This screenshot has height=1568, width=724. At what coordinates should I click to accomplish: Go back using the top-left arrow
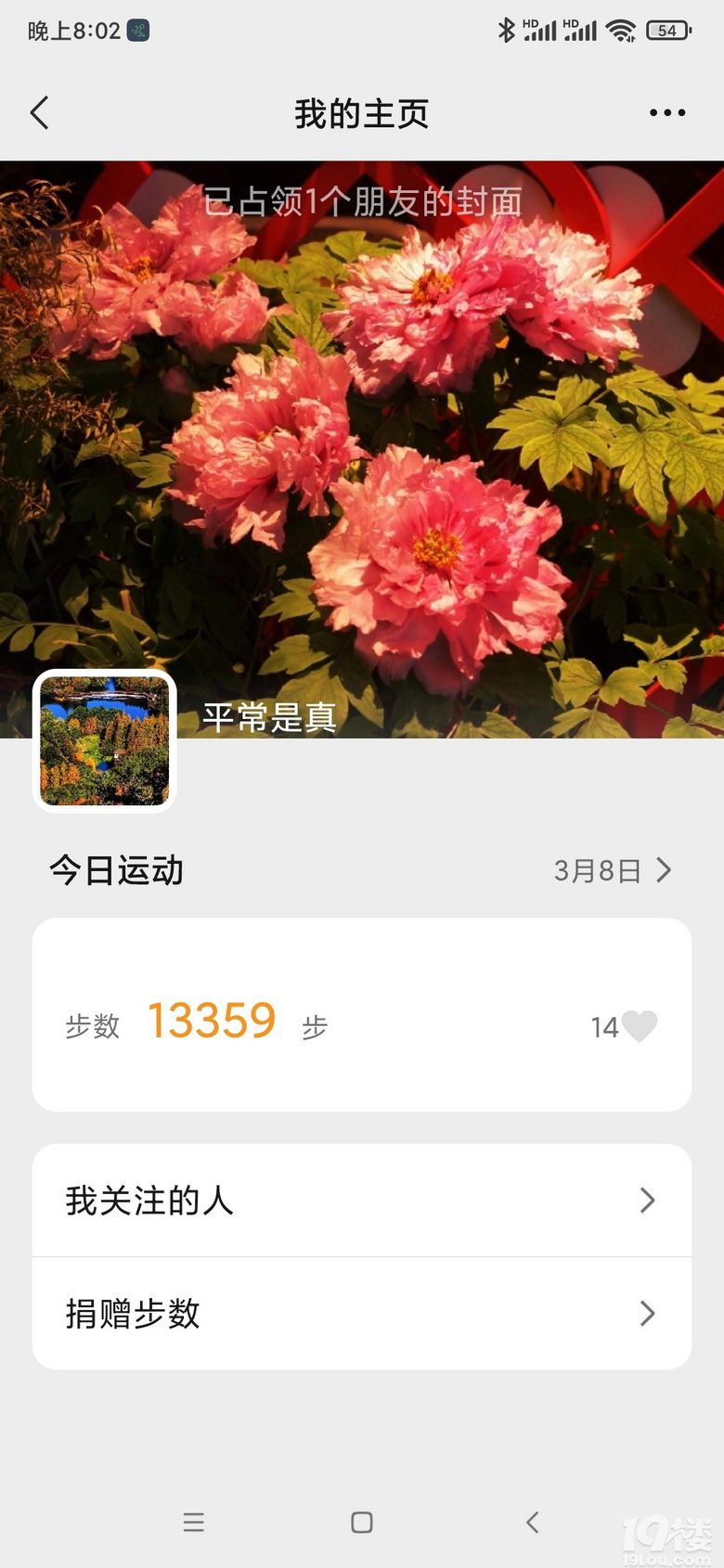point(40,113)
